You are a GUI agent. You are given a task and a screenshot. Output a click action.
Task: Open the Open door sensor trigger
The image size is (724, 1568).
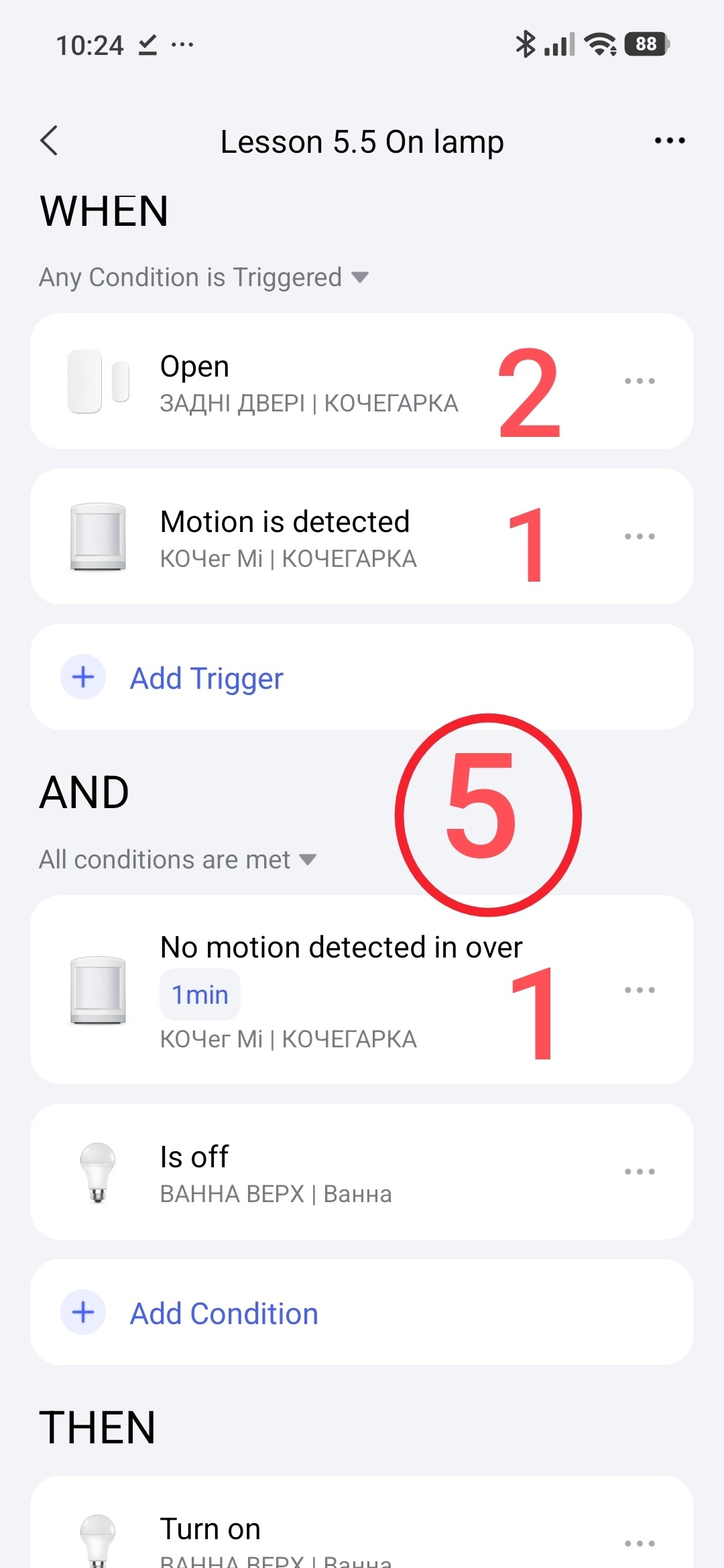[x=308, y=382]
